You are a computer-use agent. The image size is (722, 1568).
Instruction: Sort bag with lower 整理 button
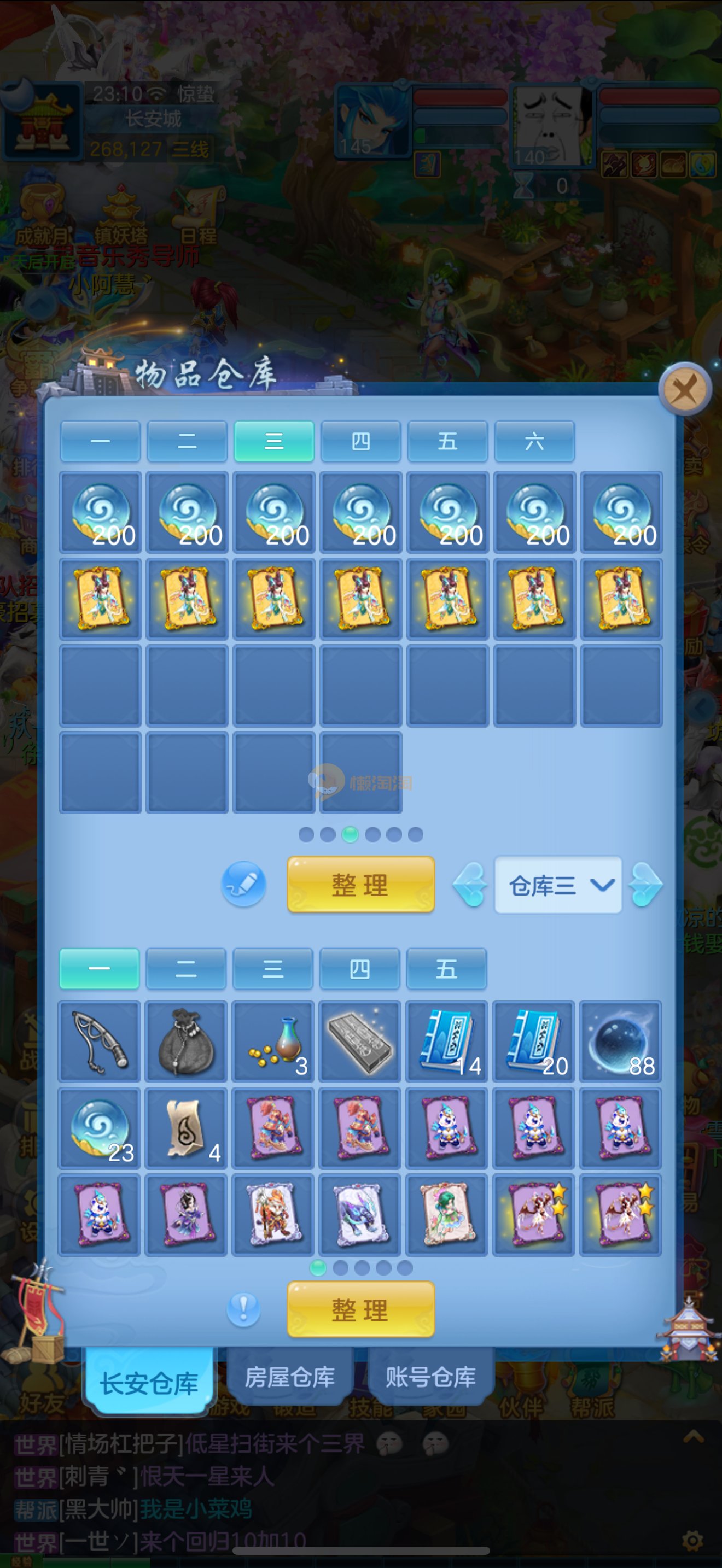pyautogui.click(x=360, y=1309)
